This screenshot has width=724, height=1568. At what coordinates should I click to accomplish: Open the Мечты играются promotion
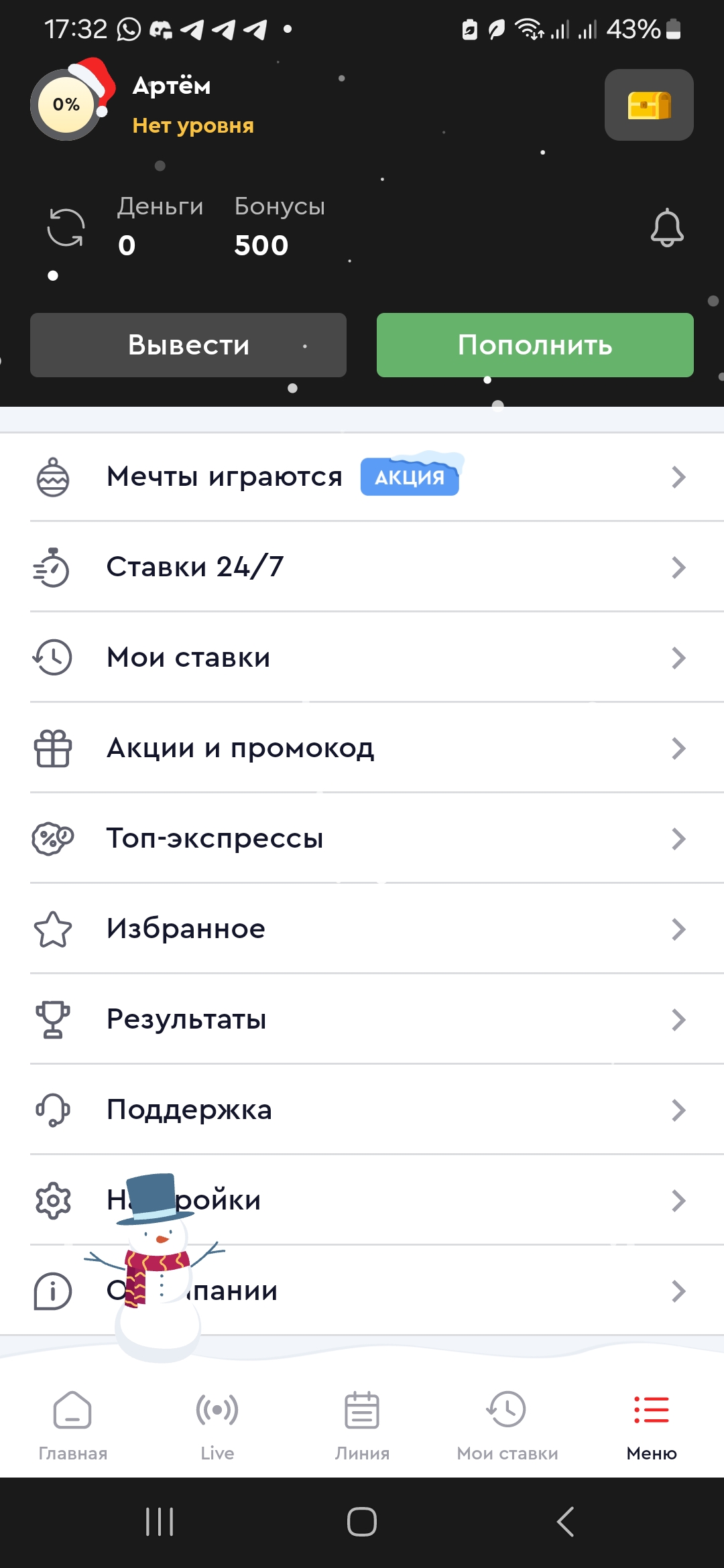point(362,477)
